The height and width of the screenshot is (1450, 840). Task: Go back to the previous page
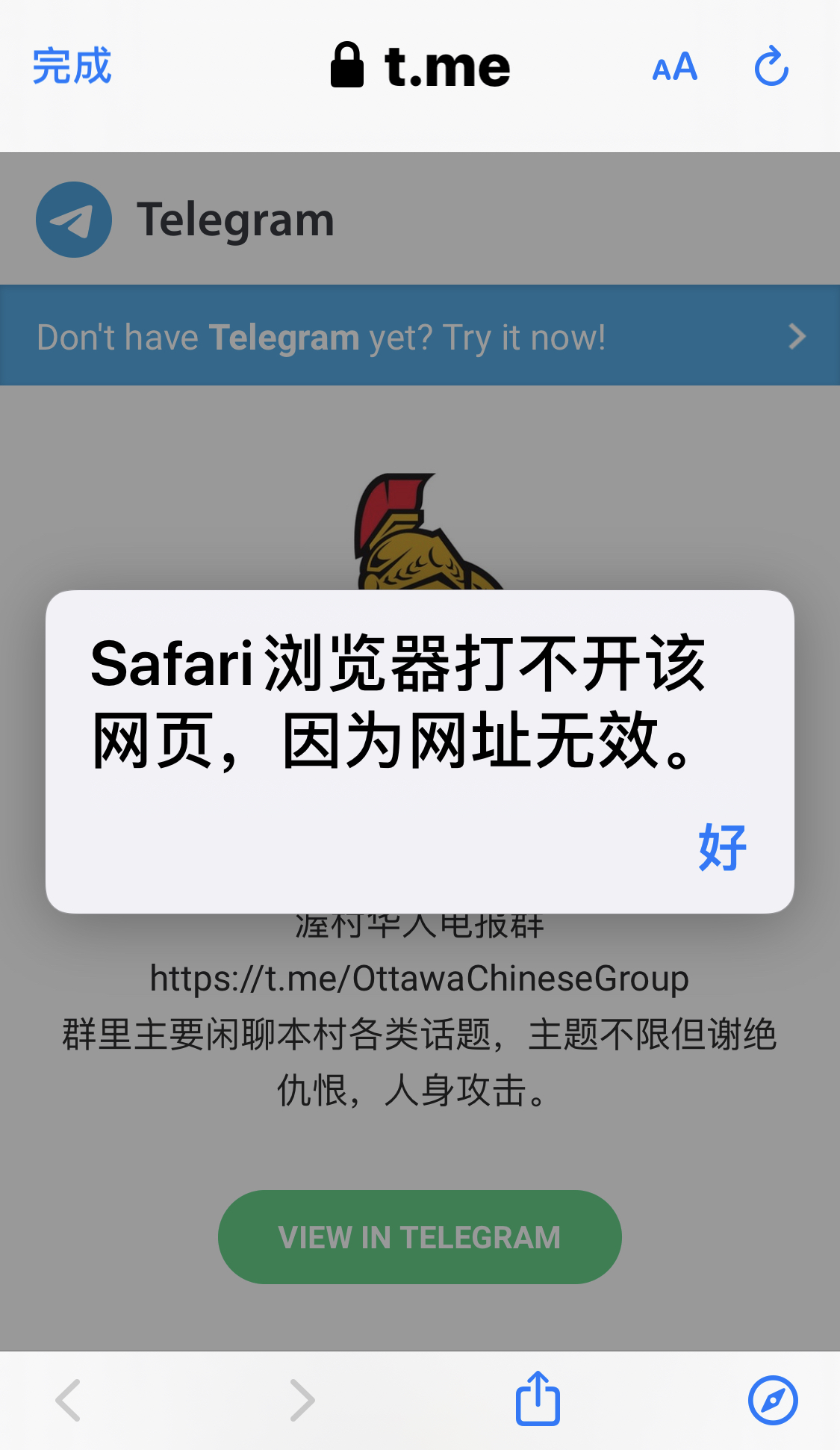point(69,1400)
